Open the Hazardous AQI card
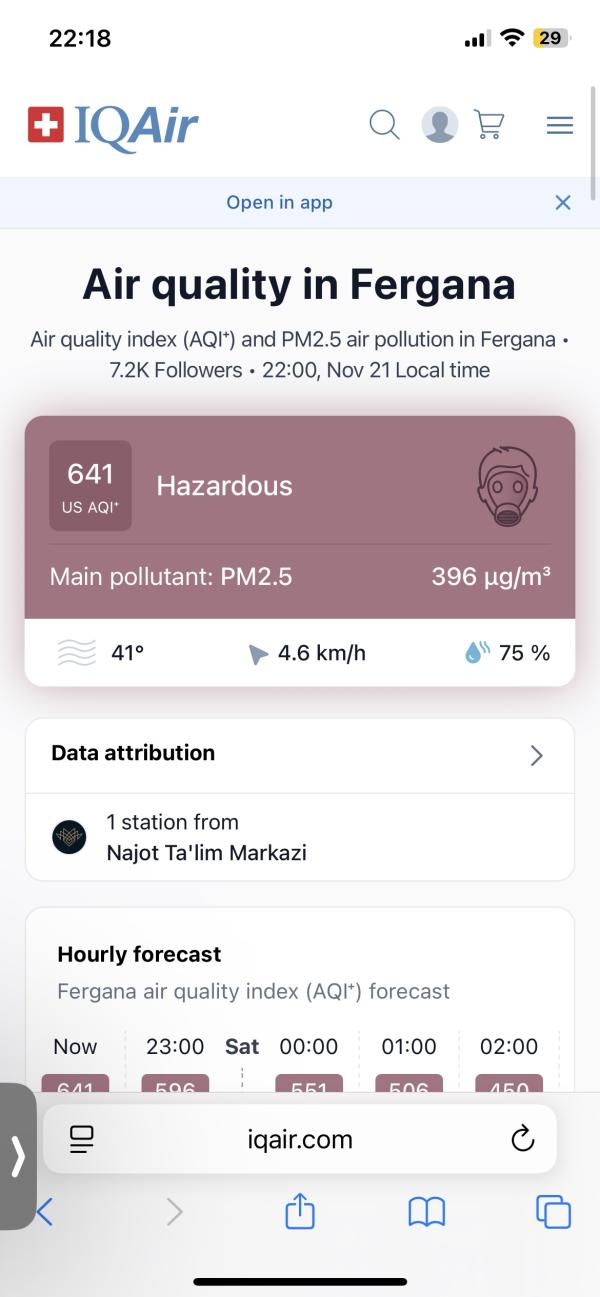Image resolution: width=600 pixels, height=1297 pixels. (x=300, y=517)
